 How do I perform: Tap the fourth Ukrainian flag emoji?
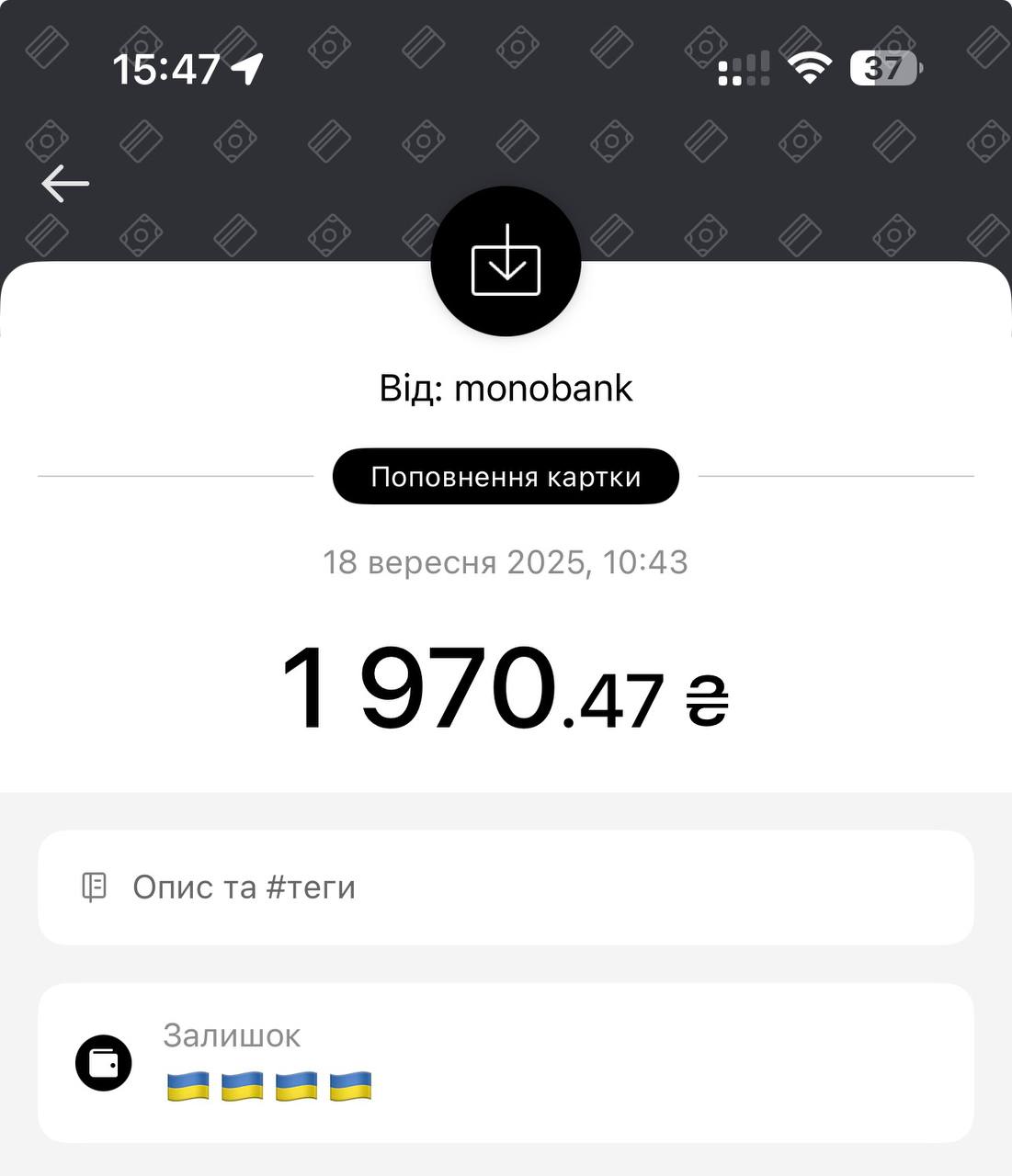(349, 1084)
